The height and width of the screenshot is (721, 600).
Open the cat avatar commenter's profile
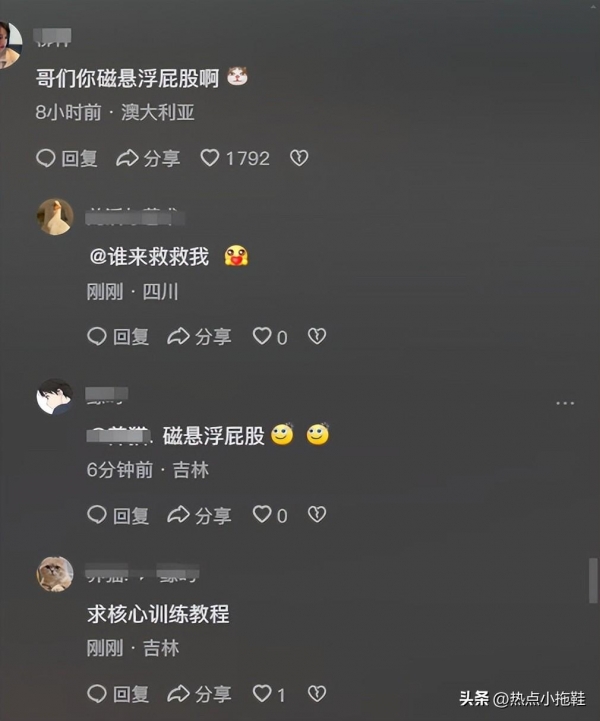pos(55,574)
